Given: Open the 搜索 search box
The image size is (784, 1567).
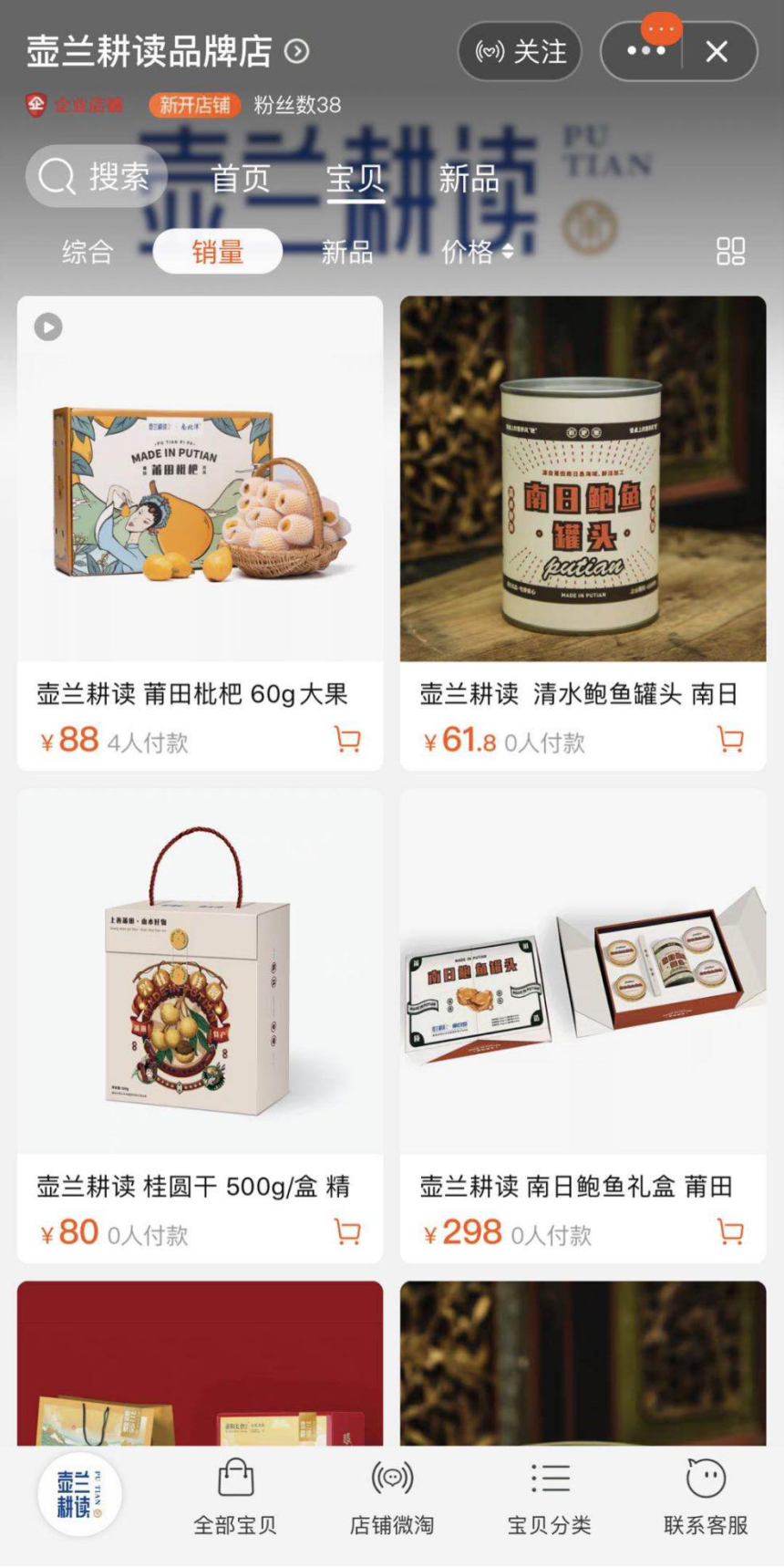Looking at the screenshot, I should pos(98,175).
